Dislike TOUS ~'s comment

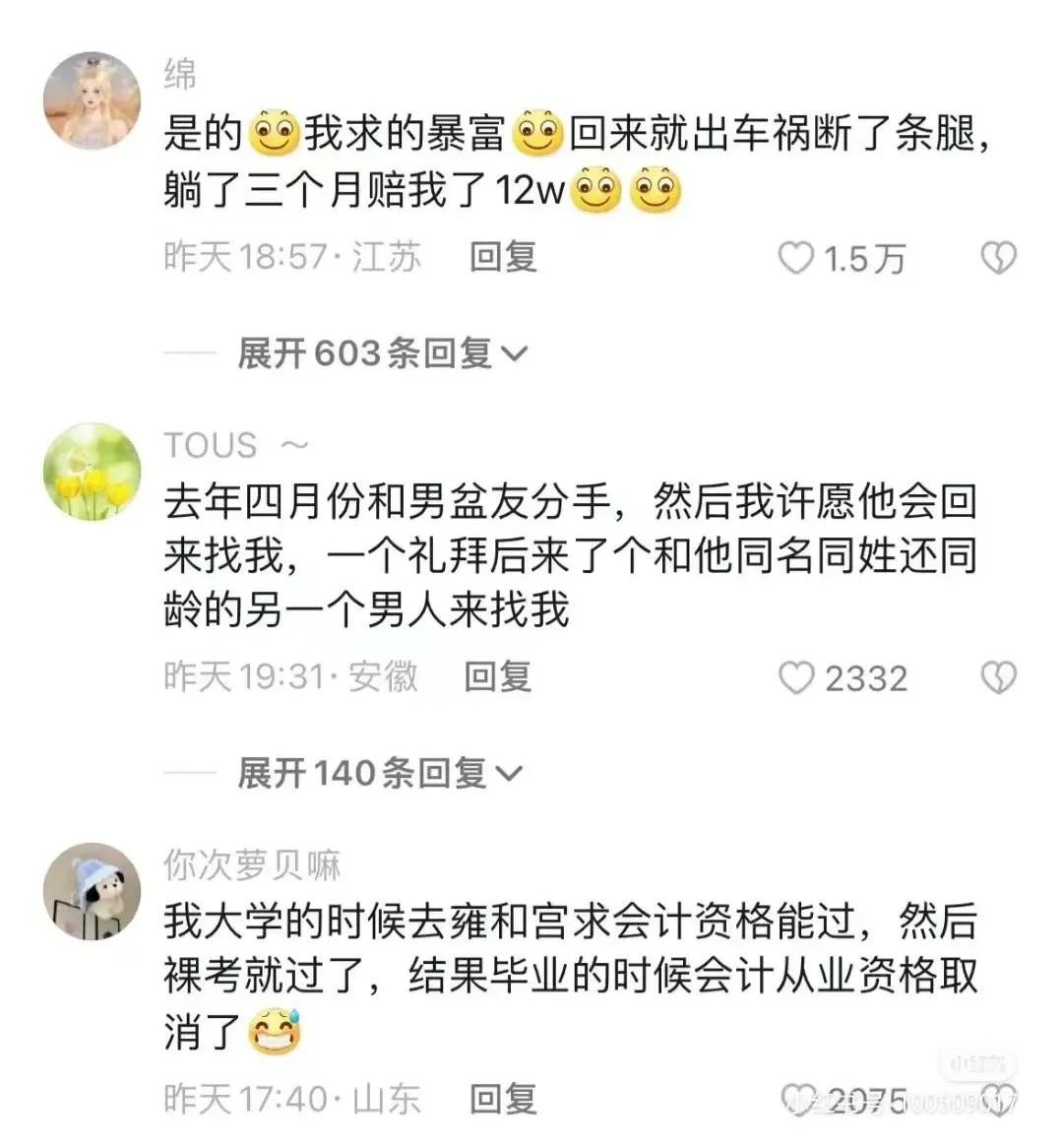point(998,677)
